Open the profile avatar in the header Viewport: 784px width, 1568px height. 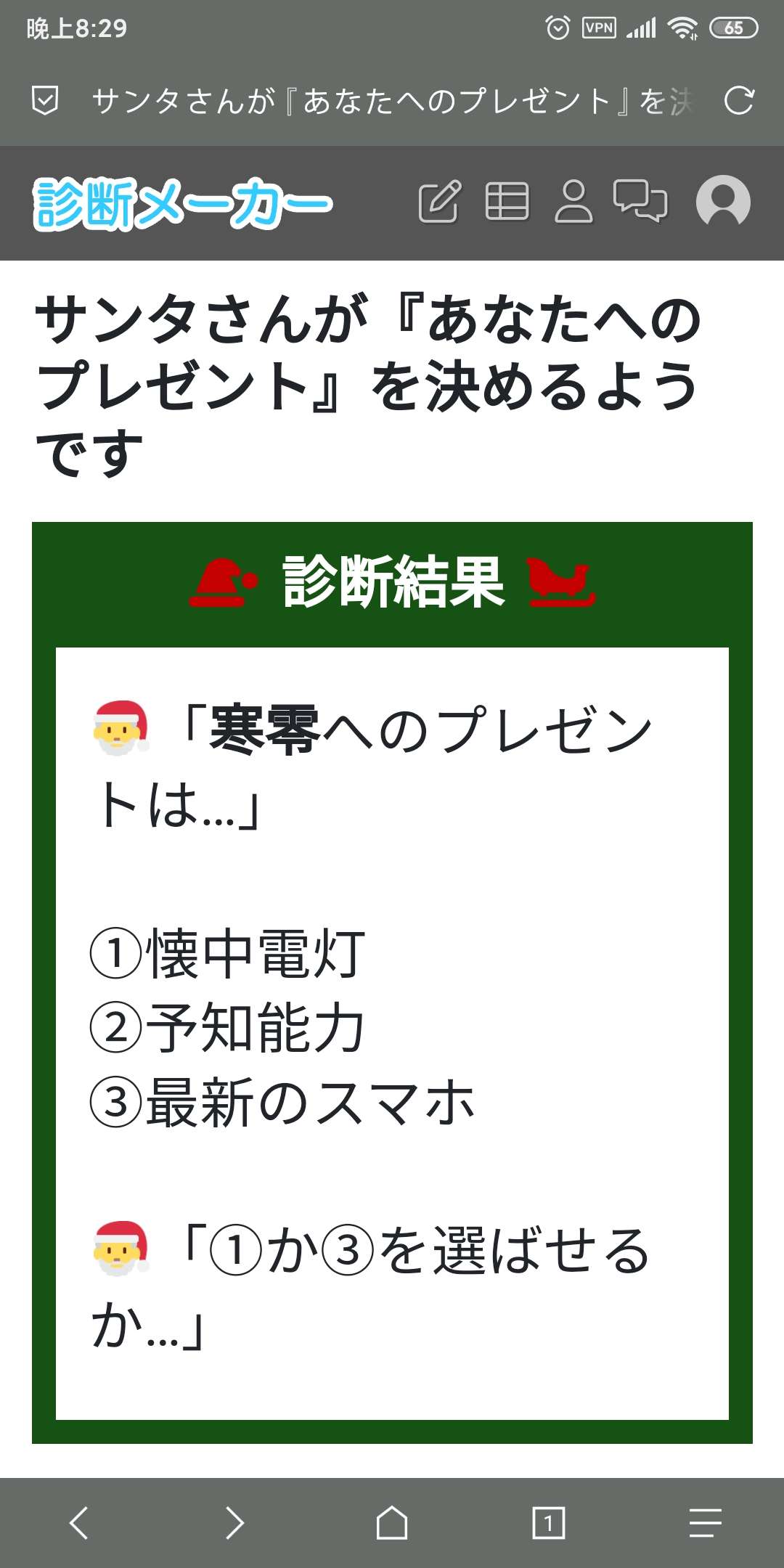click(x=723, y=202)
